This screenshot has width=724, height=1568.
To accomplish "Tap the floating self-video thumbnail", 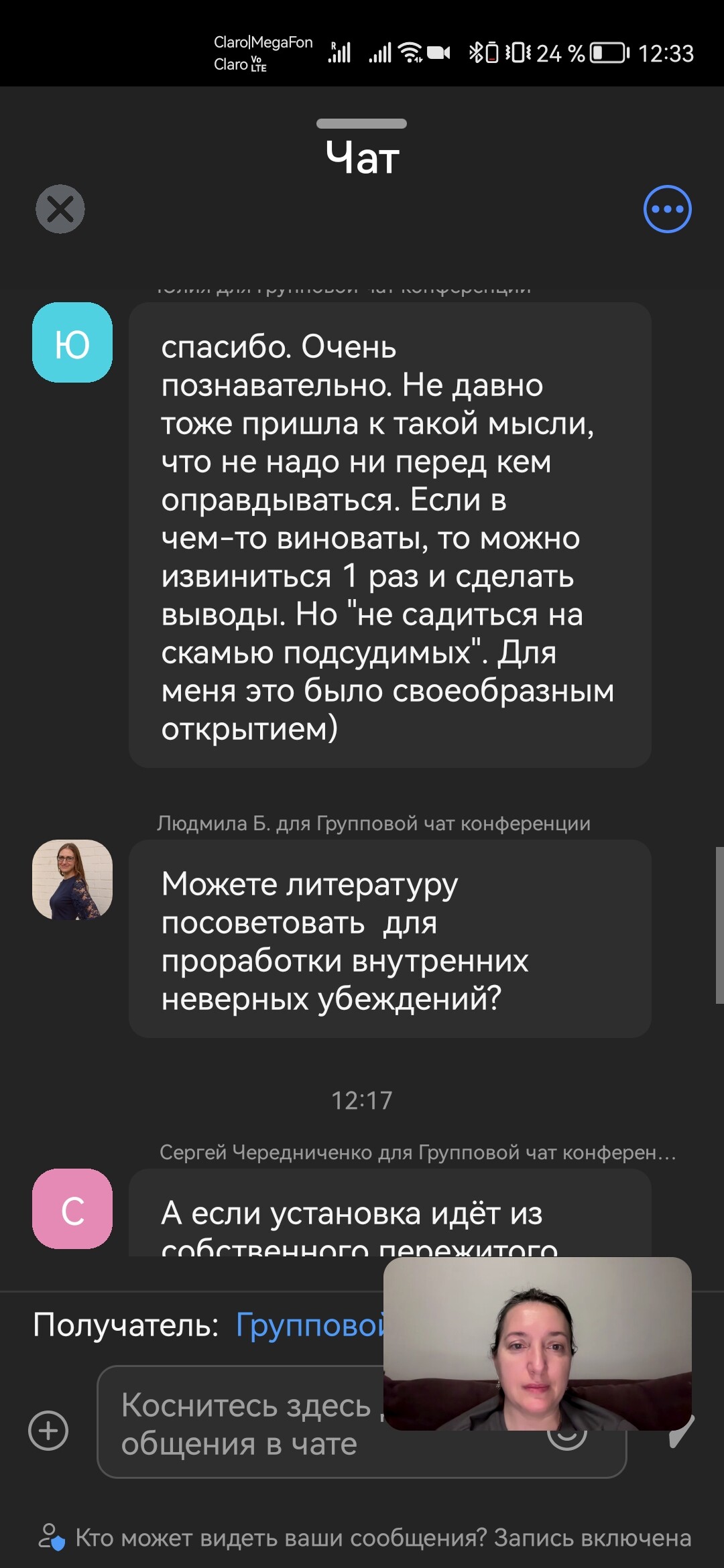I will [x=537, y=1343].
